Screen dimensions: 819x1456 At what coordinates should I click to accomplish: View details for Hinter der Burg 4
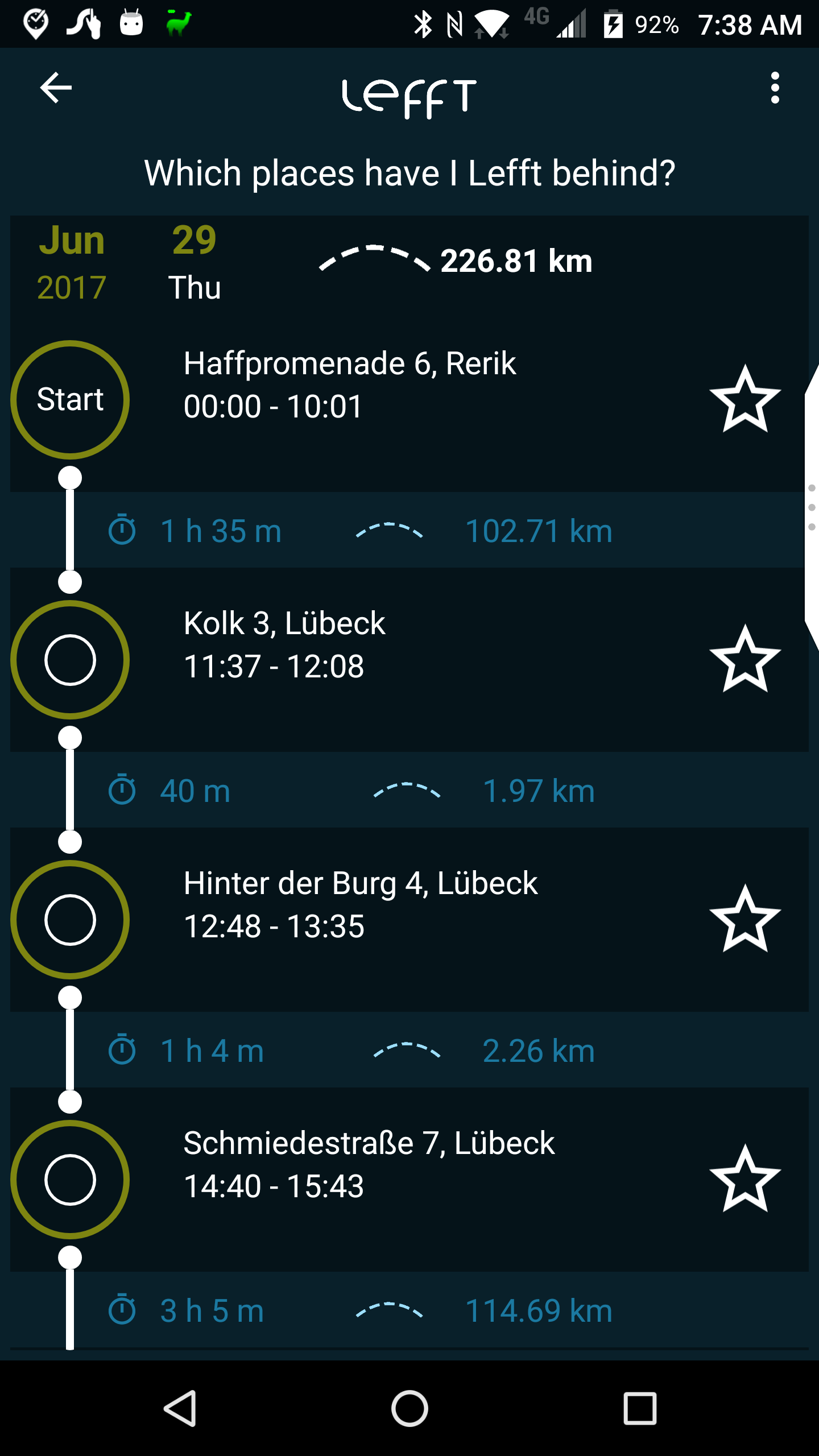360,904
